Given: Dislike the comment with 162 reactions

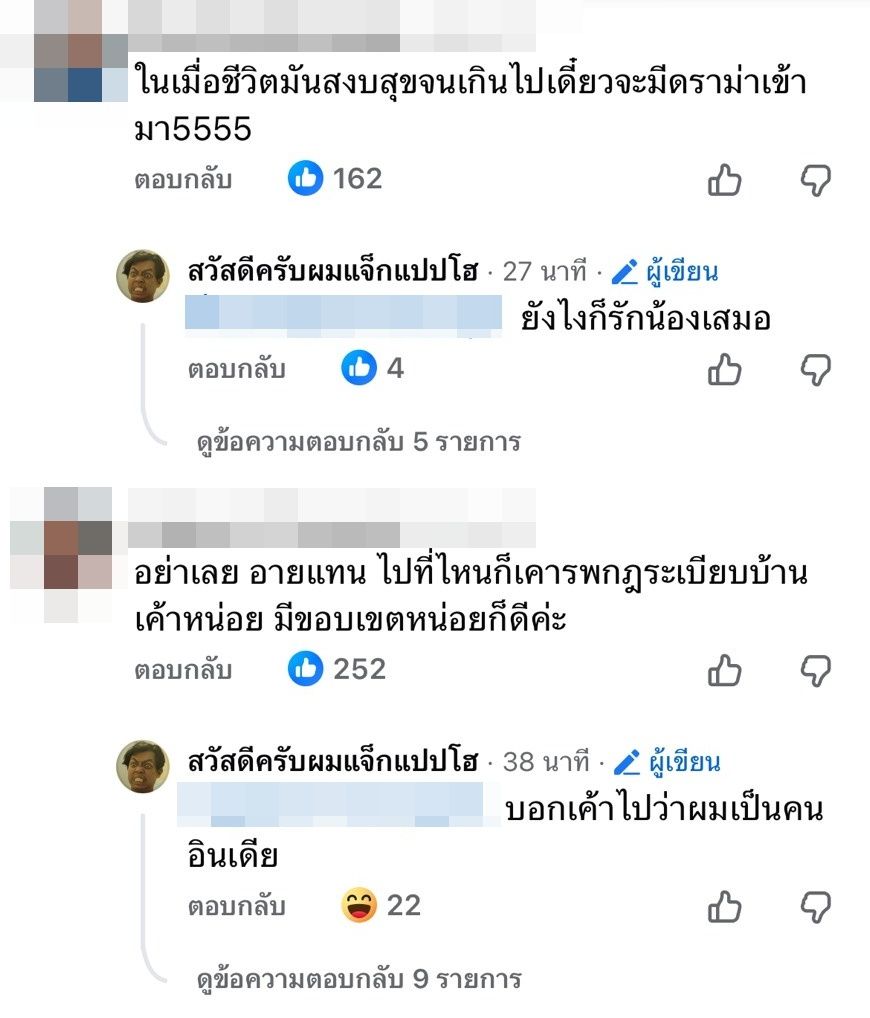Looking at the screenshot, I should pyautogui.click(x=816, y=180).
